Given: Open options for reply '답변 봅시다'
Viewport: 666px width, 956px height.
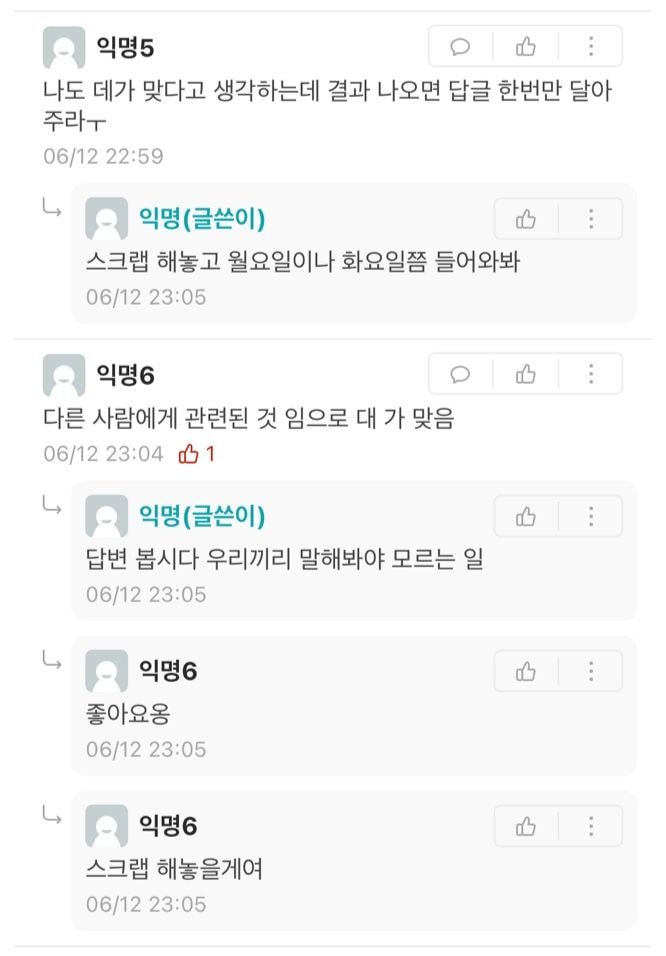Looking at the screenshot, I should pyautogui.click(x=591, y=516).
